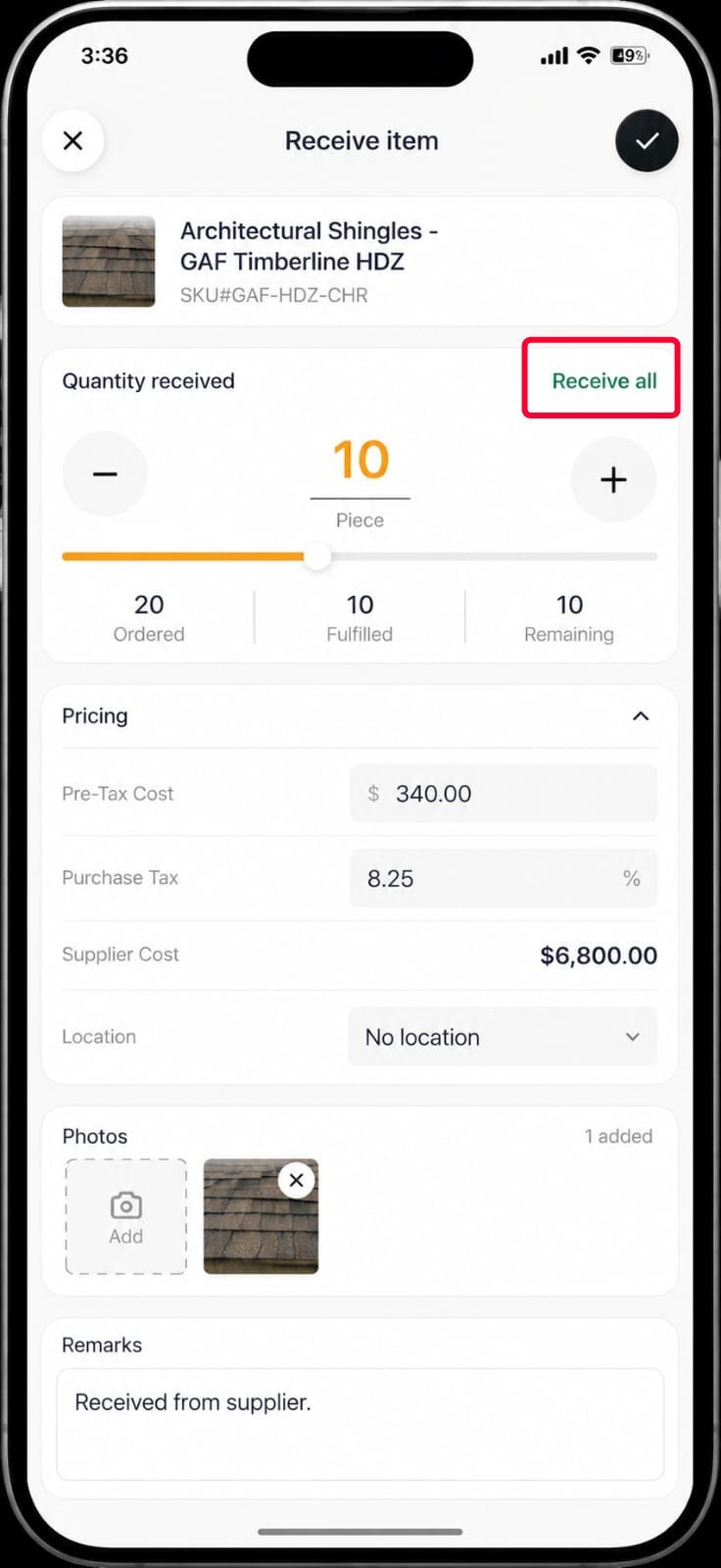
Task: Tap the quantity received slider handle
Action: click(x=317, y=557)
